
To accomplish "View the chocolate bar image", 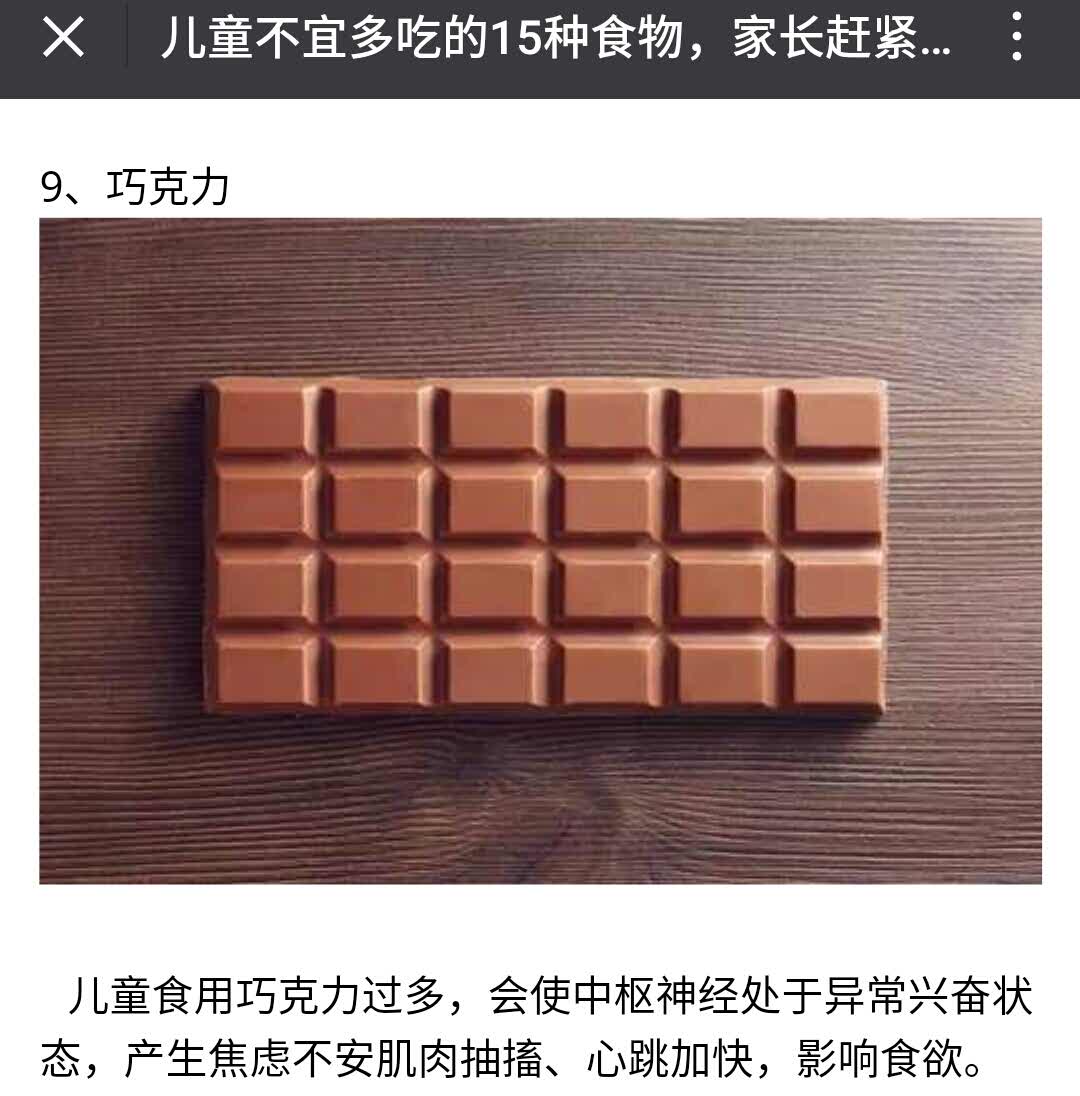I will [540, 551].
